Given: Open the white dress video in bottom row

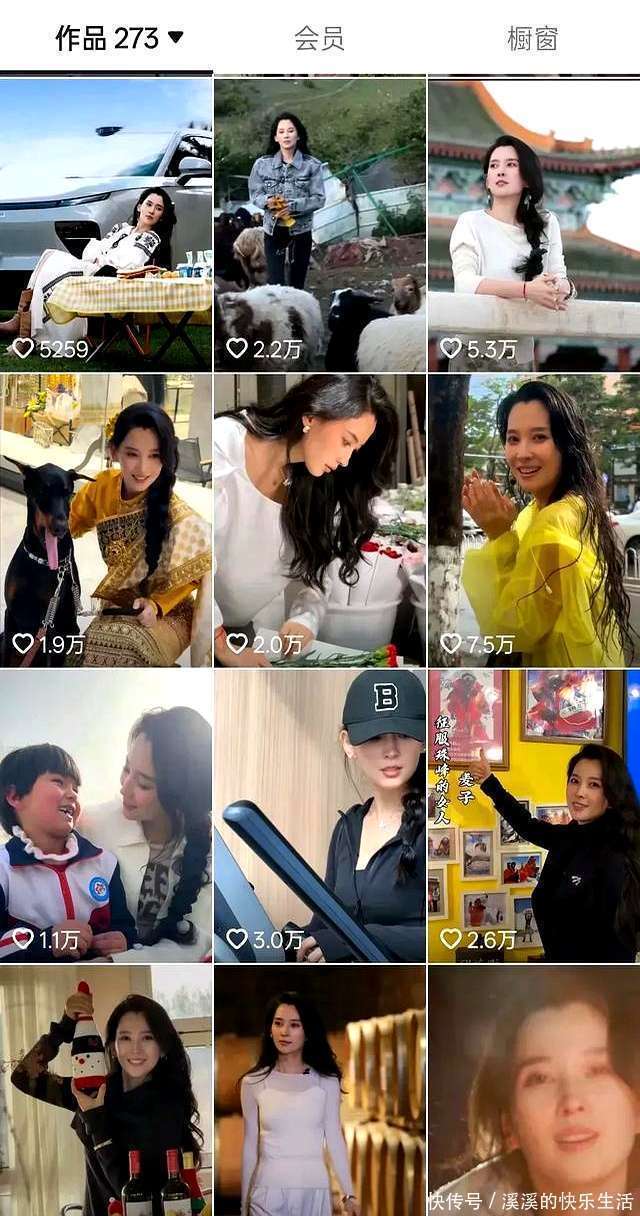Looking at the screenshot, I should tap(320, 1090).
